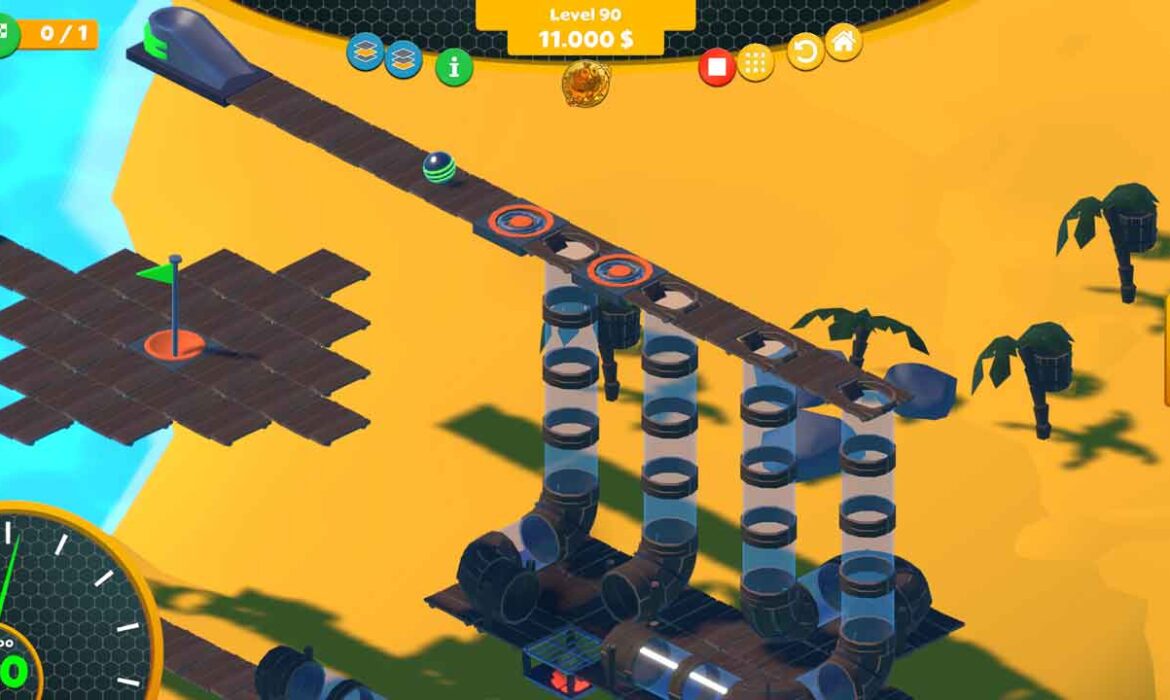The image size is (1170, 700).
Task: Stop the simulation with red stop button
Action: pyautogui.click(x=717, y=67)
